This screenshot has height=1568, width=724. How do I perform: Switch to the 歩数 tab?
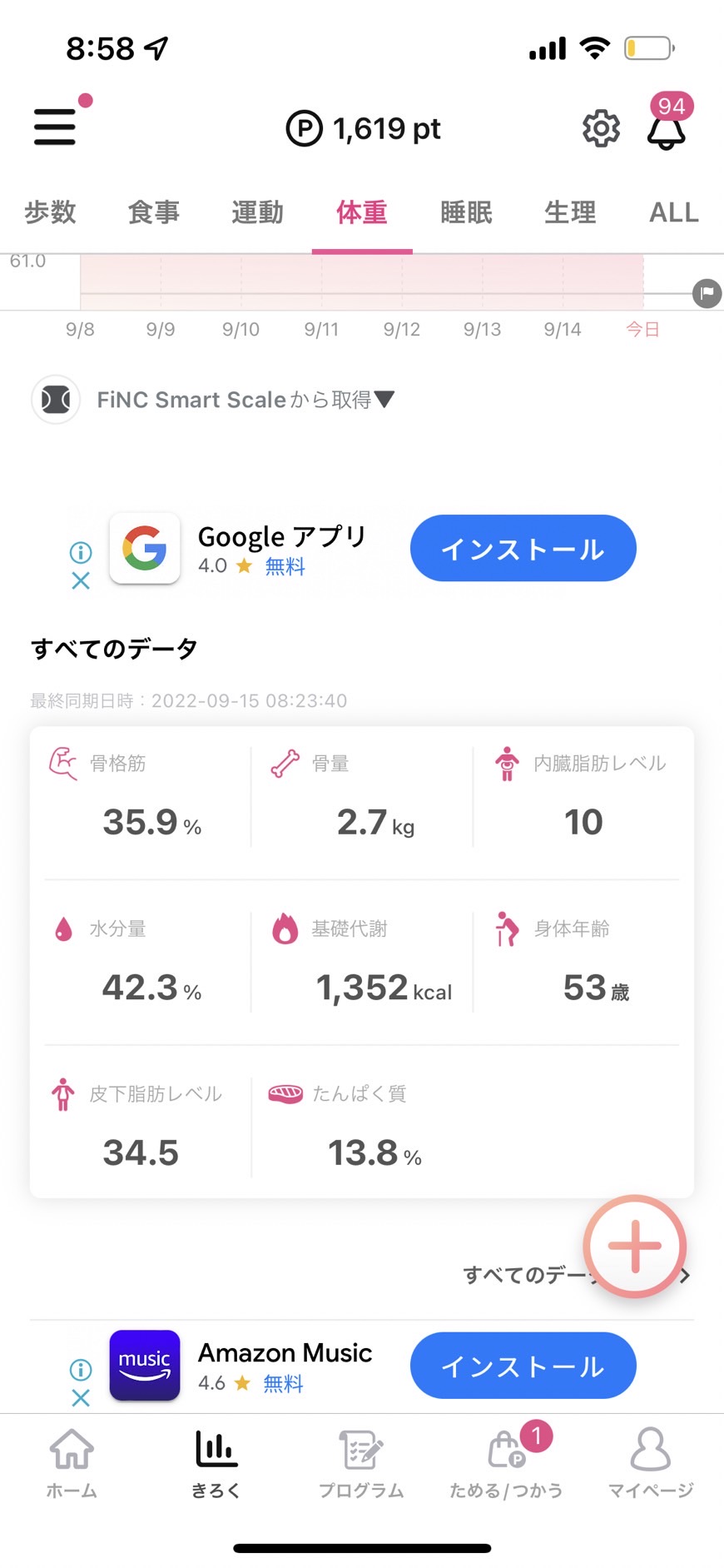[x=50, y=212]
